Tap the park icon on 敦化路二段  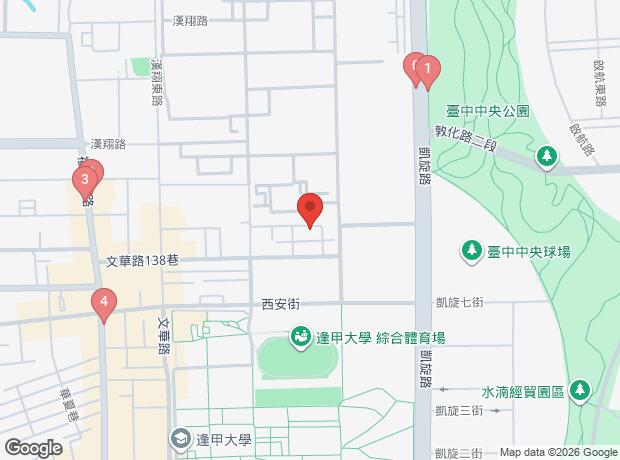pyautogui.click(x=547, y=157)
